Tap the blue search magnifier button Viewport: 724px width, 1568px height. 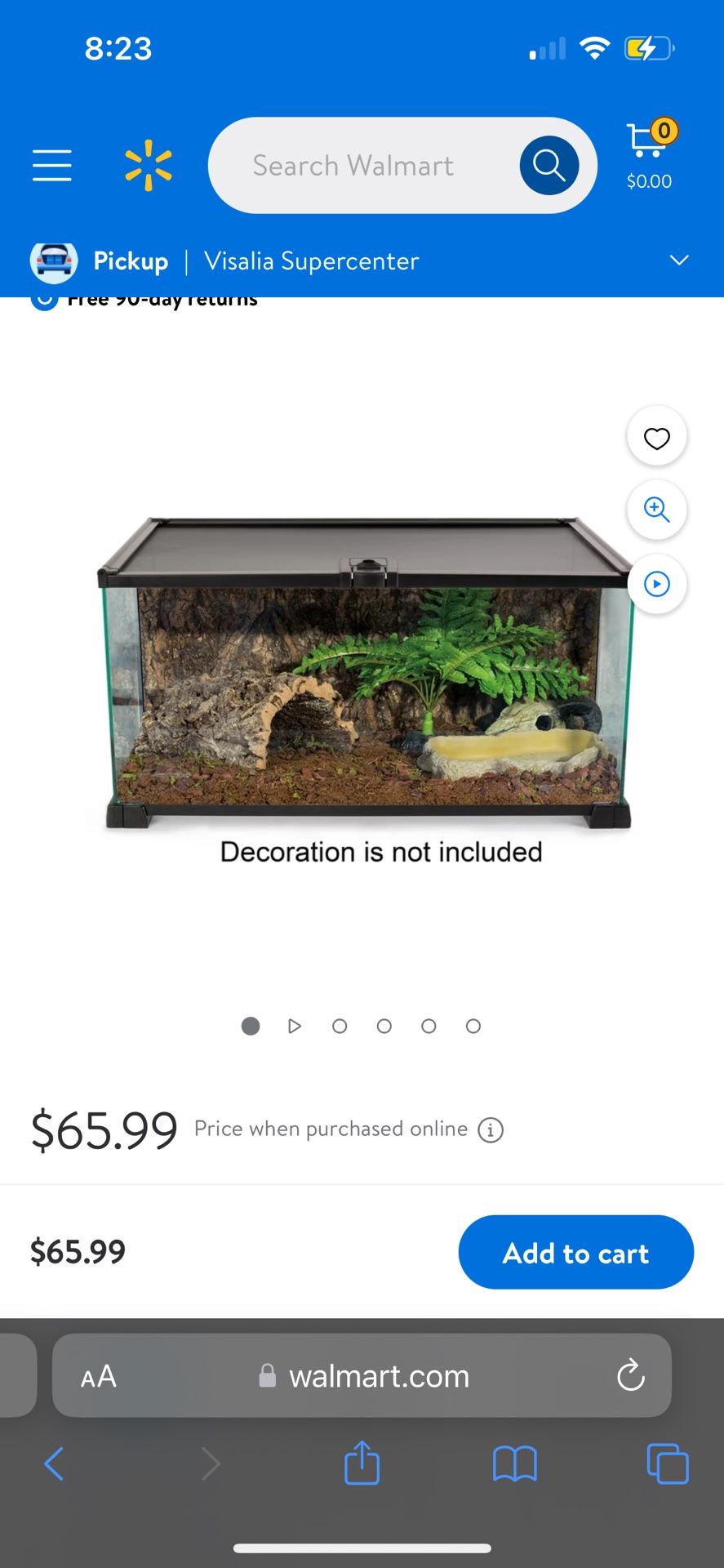coord(549,166)
